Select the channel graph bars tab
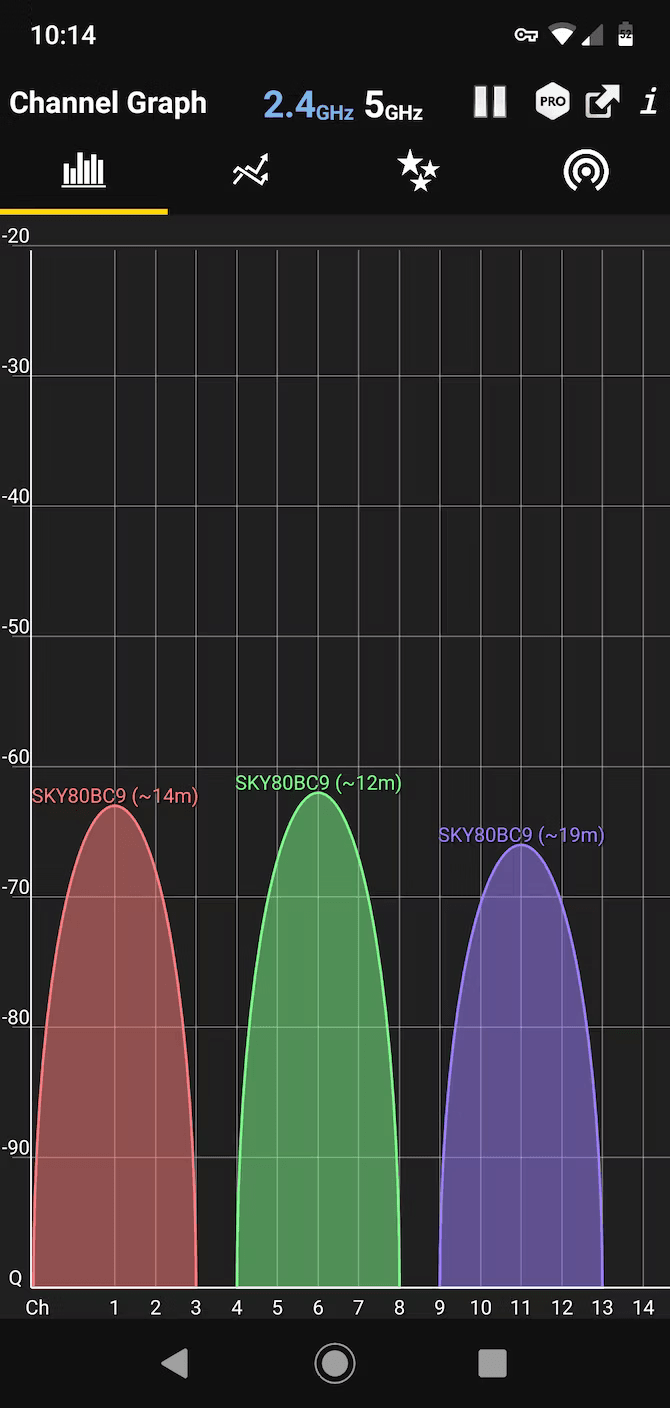The image size is (670, 1408). click(x=84, y=172)
